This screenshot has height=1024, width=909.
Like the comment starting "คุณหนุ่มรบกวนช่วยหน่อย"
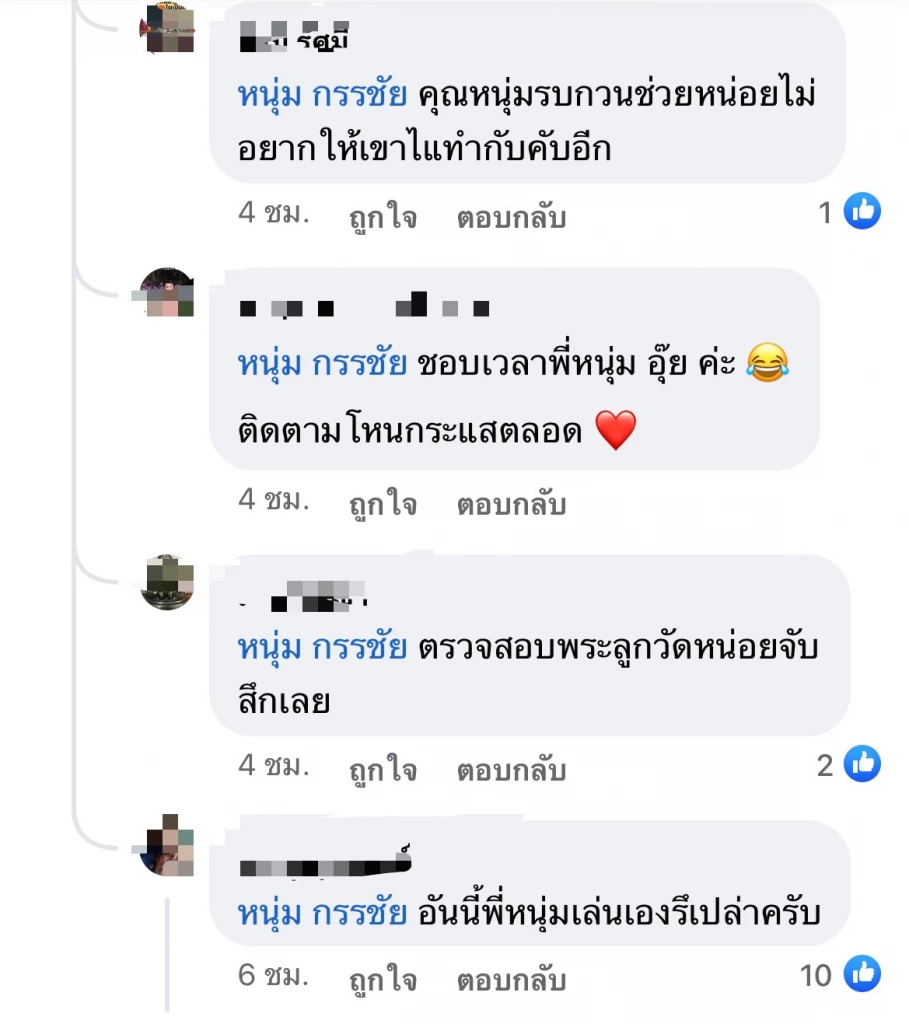(x=382, y=217)
